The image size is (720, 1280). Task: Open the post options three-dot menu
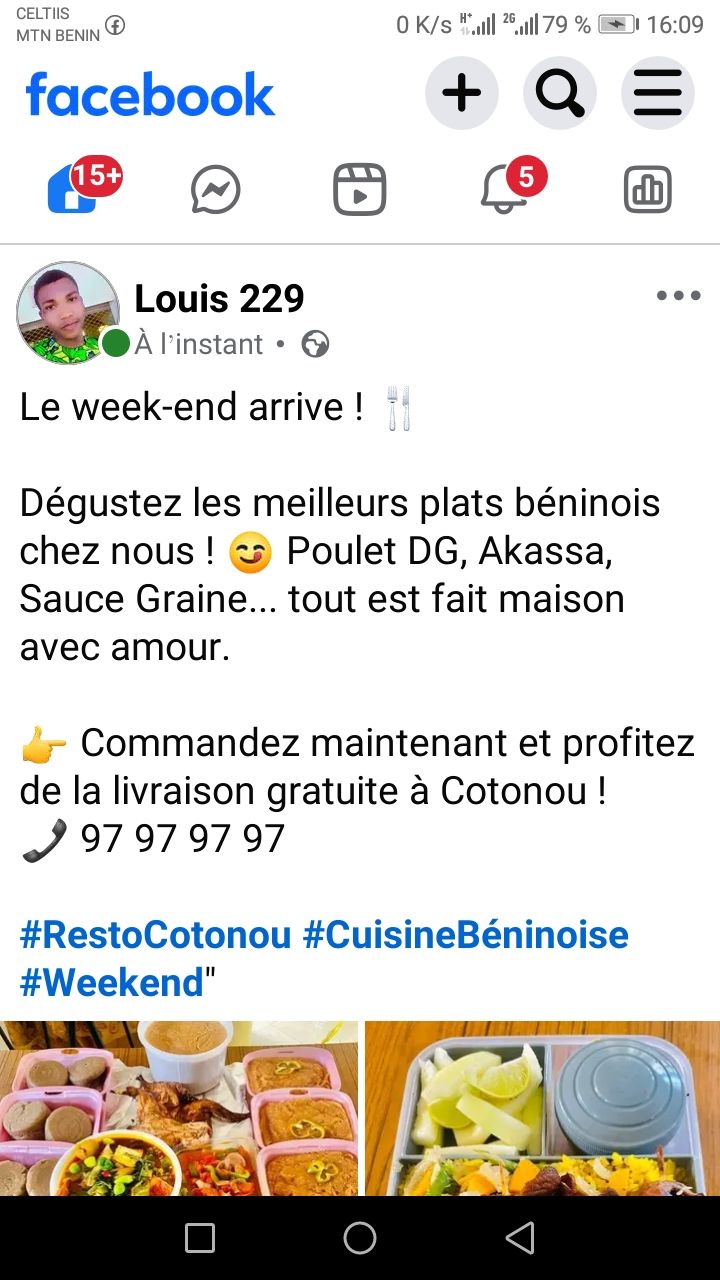(x=678, y=295)
